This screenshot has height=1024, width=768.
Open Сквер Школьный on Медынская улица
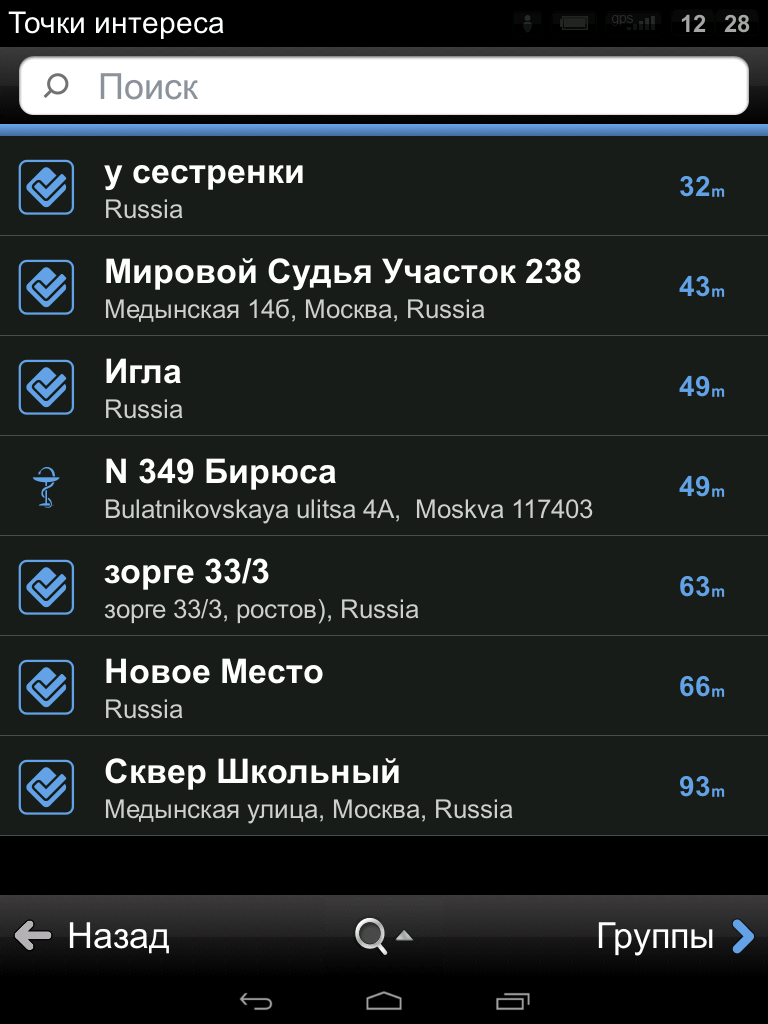point(384,787)
